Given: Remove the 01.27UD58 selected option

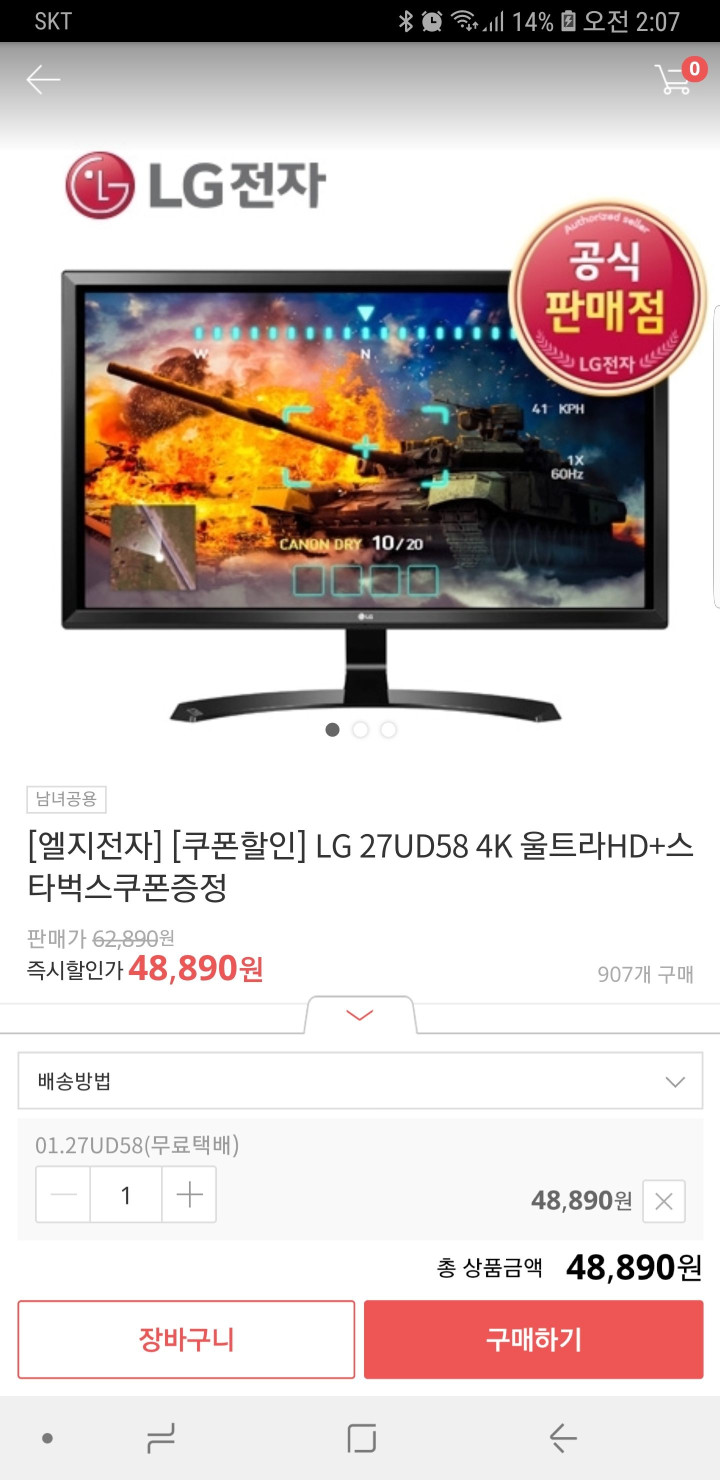Looking at the screenshot, I should click(663, 1201).
